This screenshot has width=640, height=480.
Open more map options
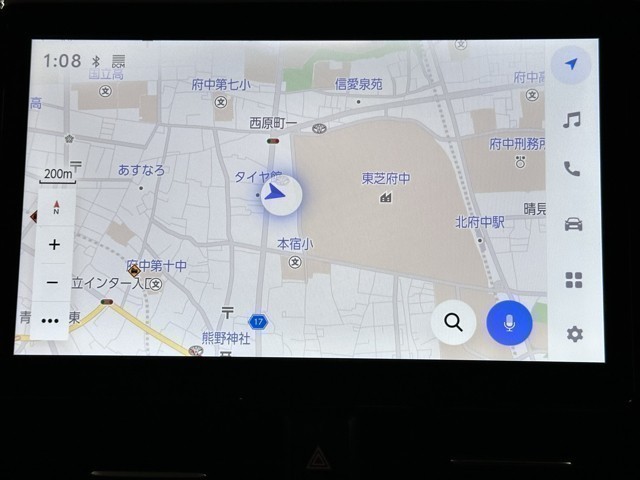[52, 321]
